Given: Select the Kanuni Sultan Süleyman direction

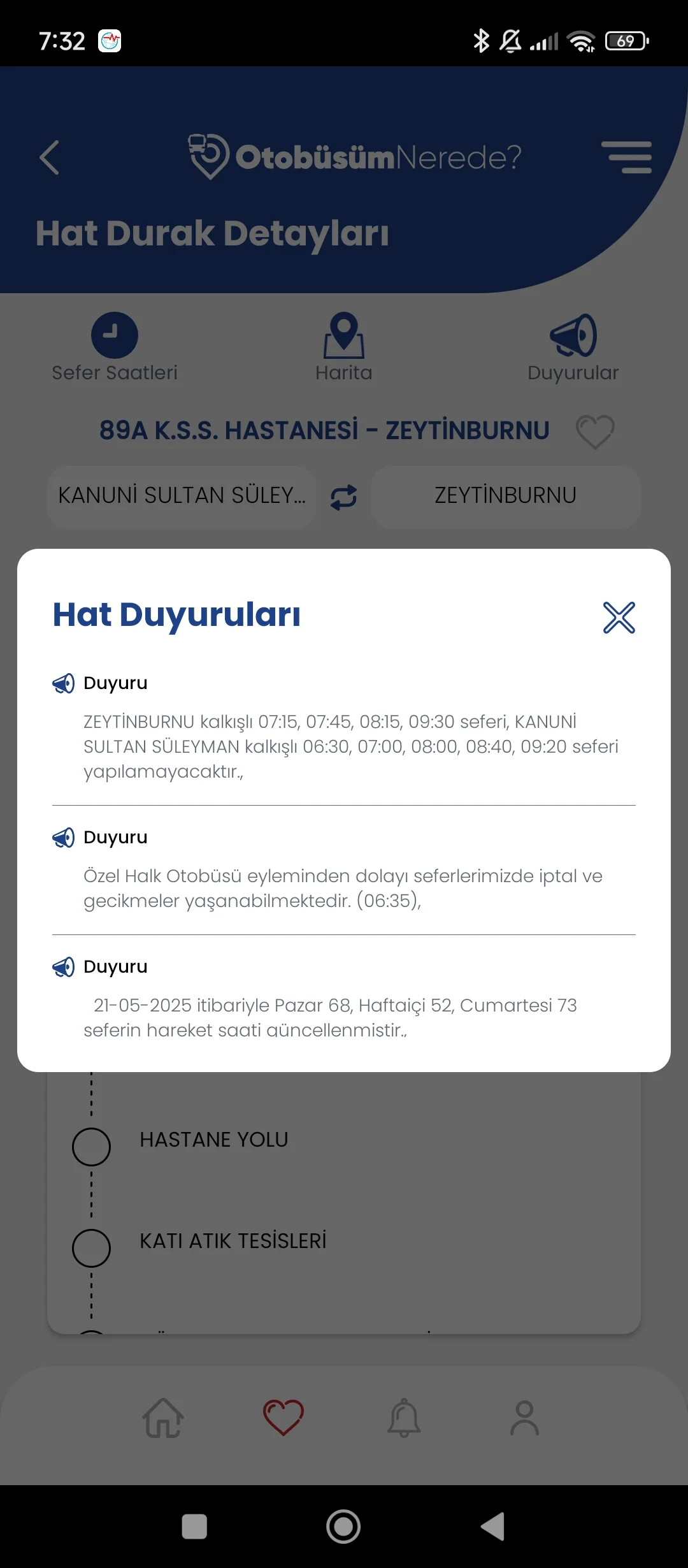Looking at the screenshot, I should point(182,496).
